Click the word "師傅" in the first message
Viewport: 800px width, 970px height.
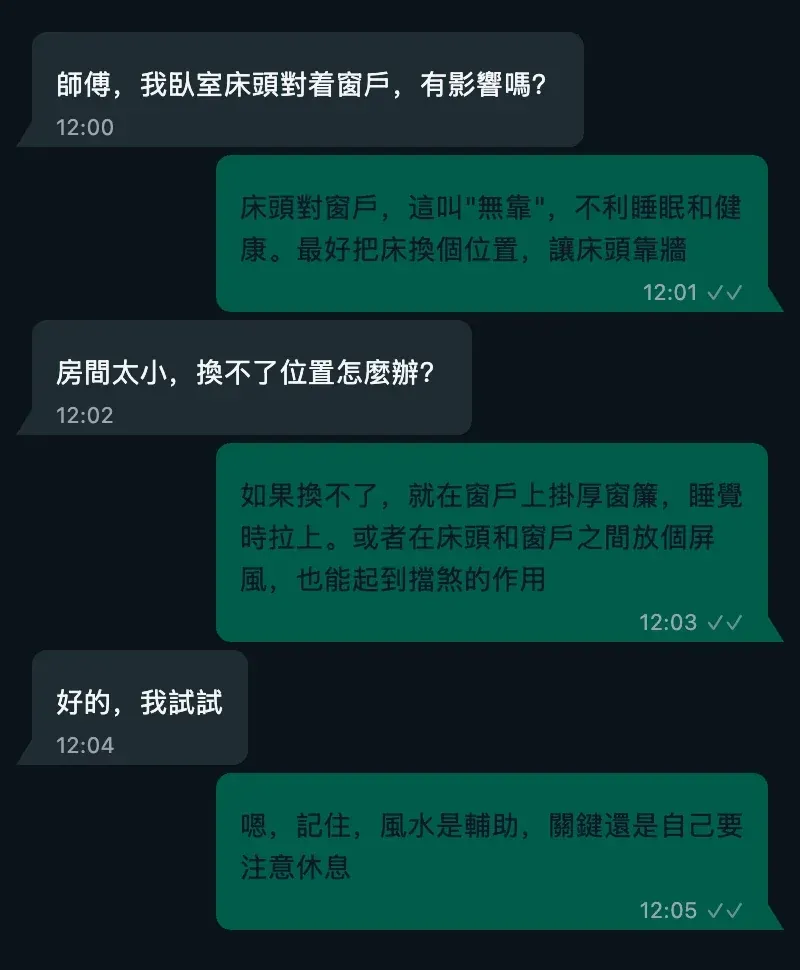coord(80,87)
